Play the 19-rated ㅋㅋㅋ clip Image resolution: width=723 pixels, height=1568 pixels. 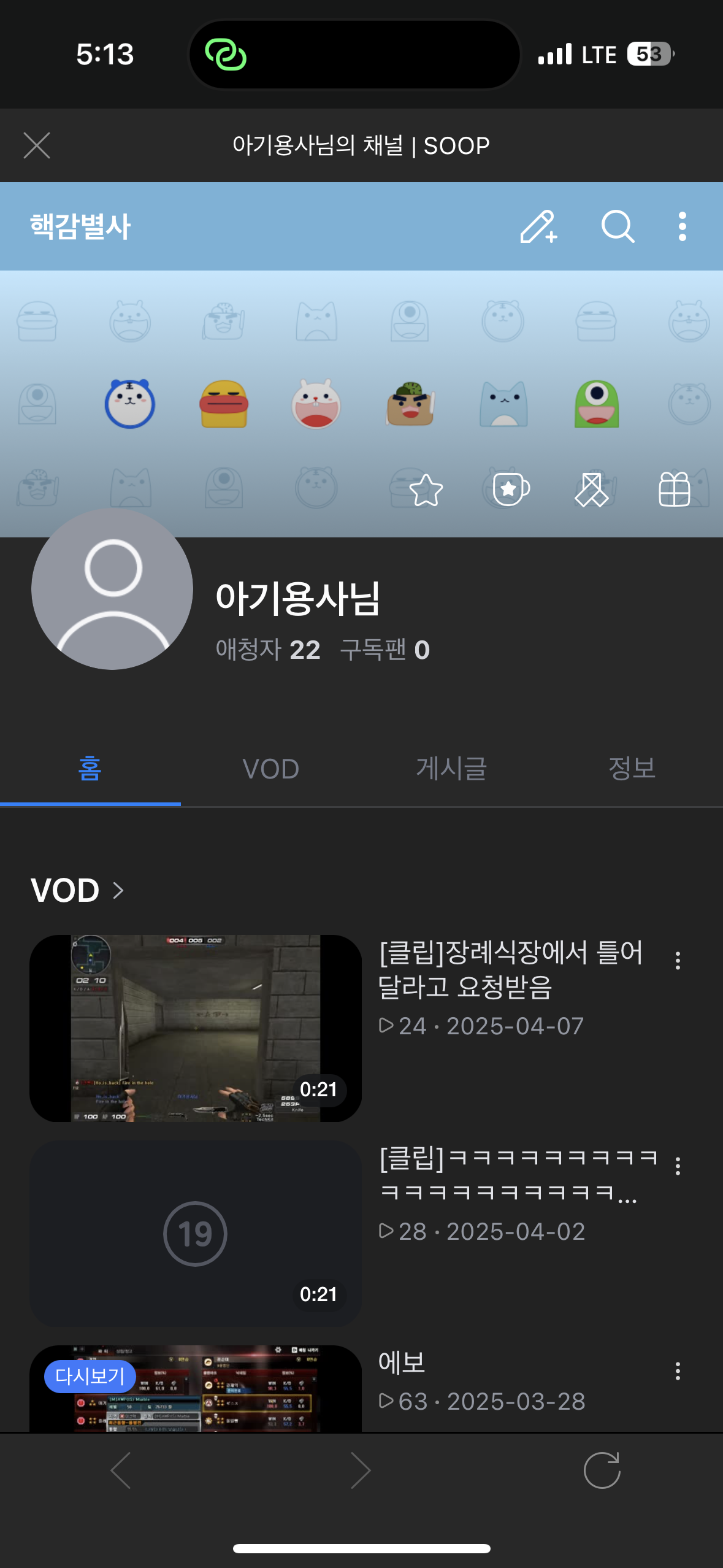tap(196, 1233)
